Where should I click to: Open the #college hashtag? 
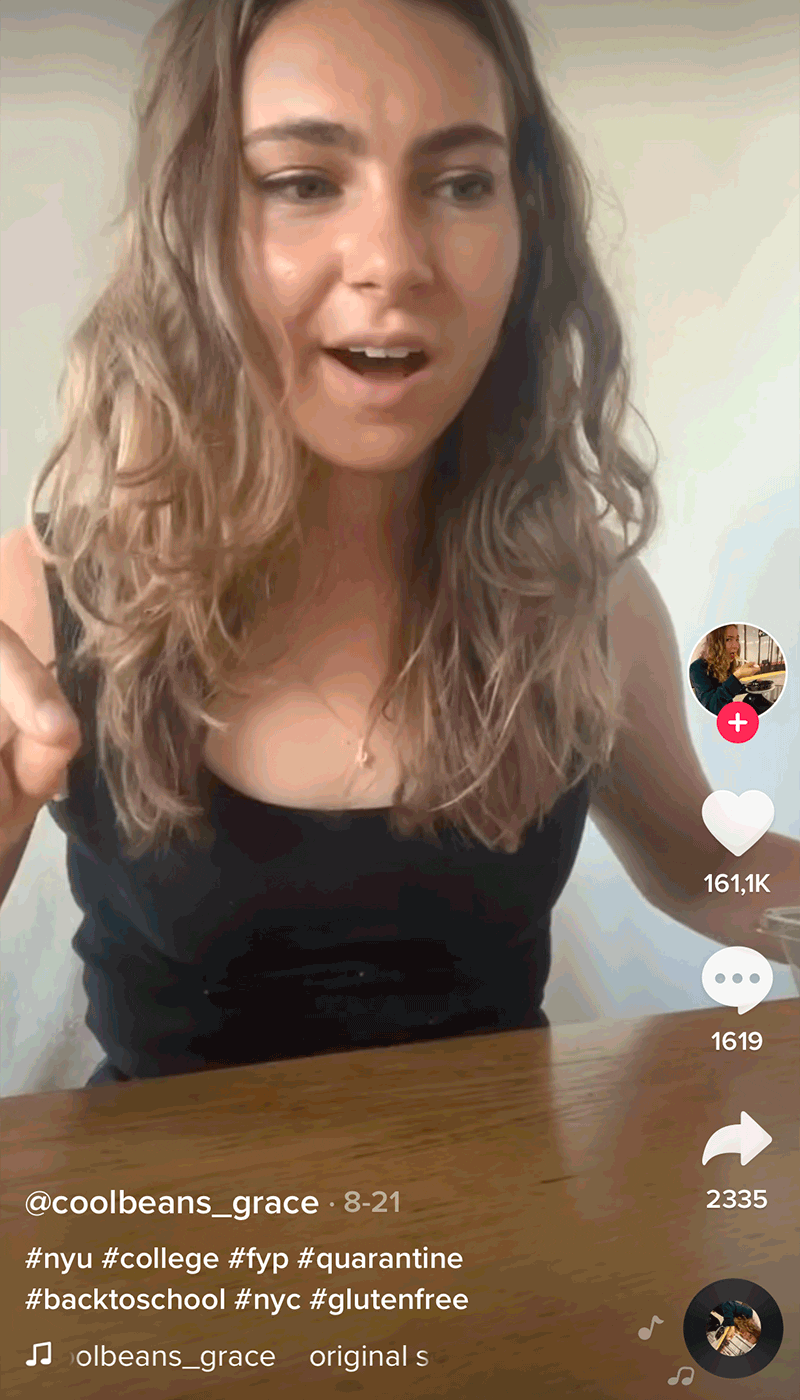point(160,1258)
